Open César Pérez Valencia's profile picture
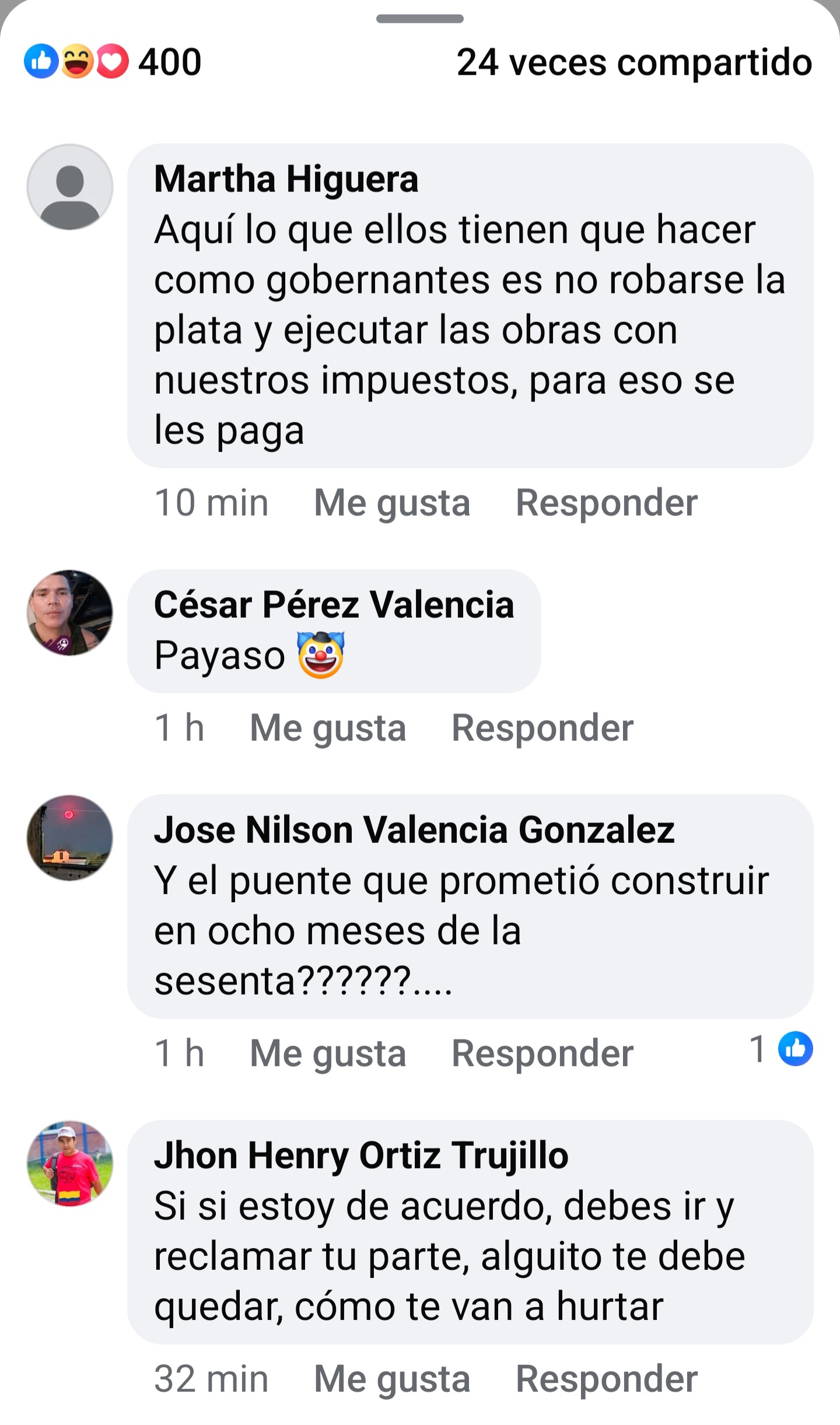840x1425 pixels. [70, 612]
